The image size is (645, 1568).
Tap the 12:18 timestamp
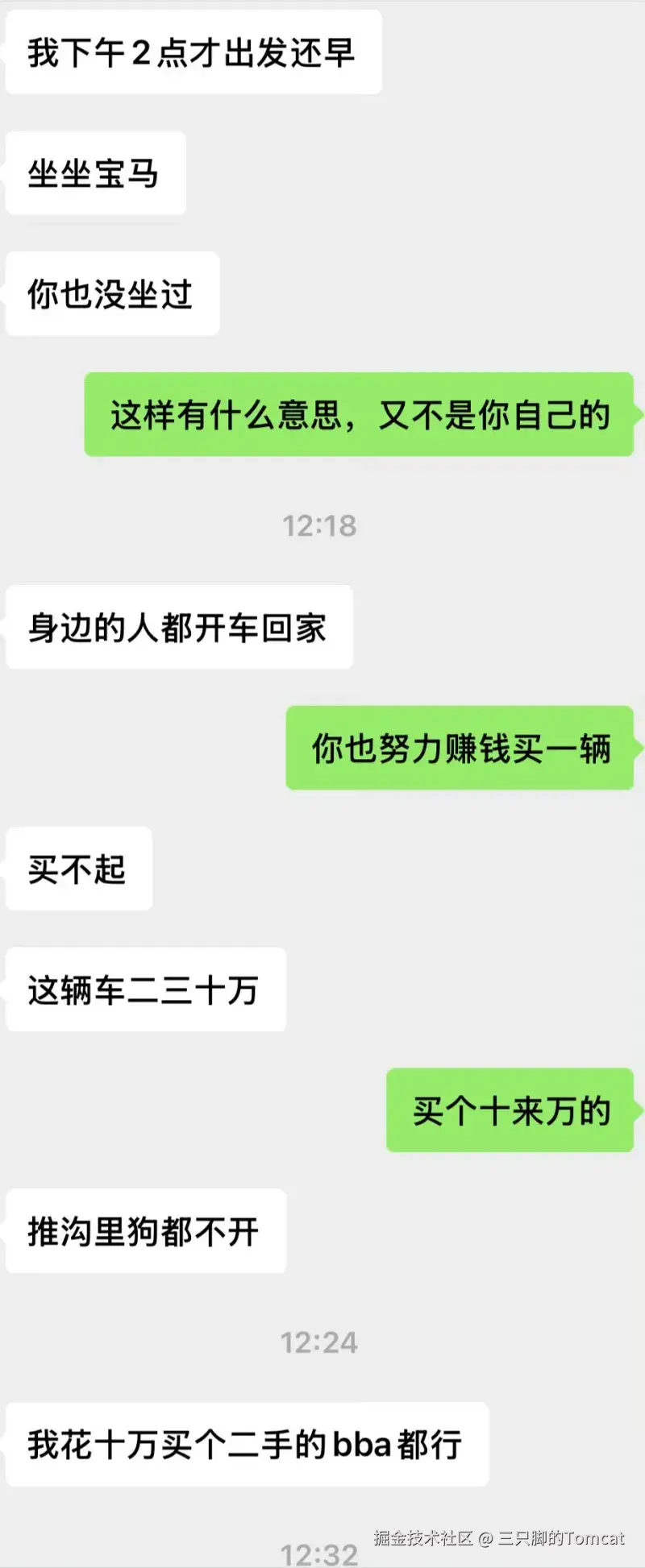(x=320, y=525)
